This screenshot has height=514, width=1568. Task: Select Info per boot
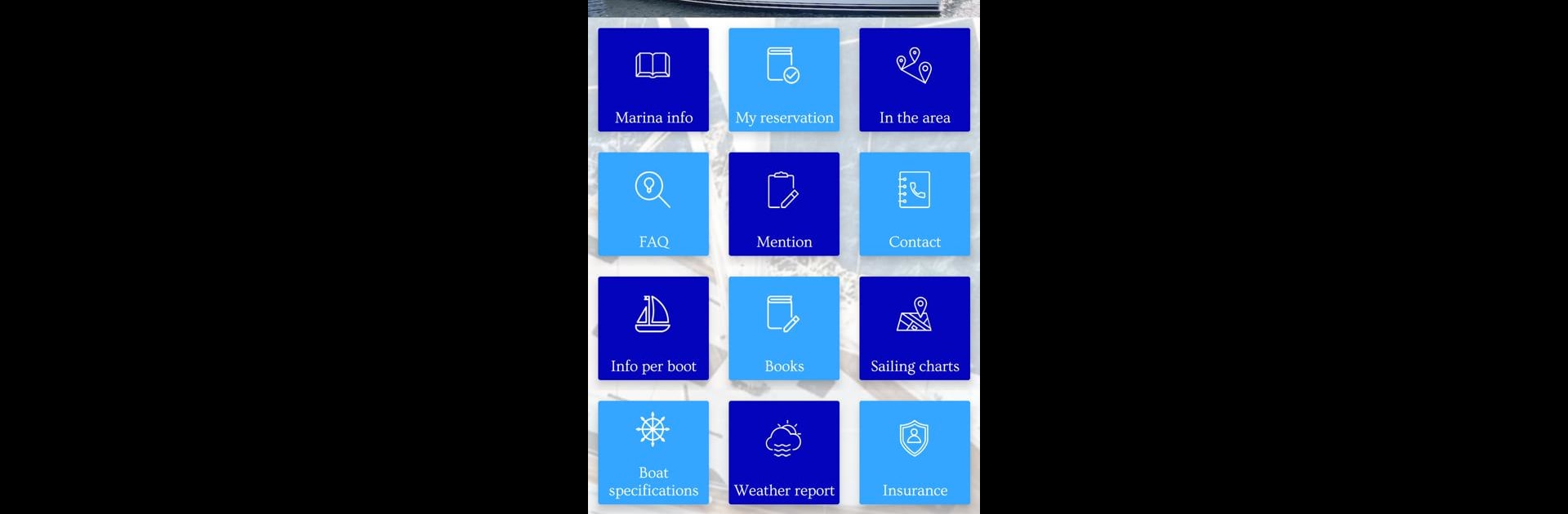point(653,328)
